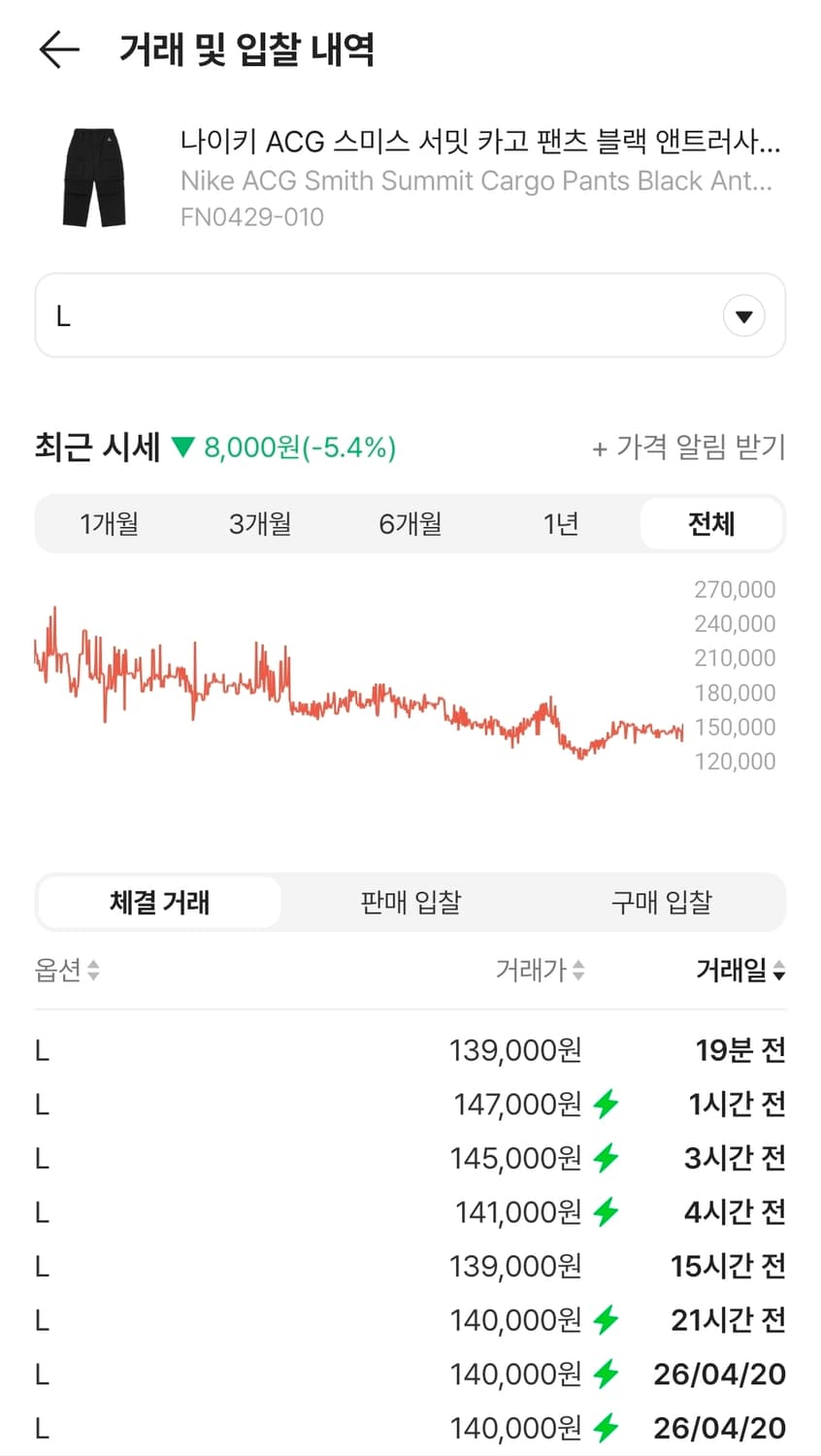
Task: Switch to the 판매 입찰 tab
Action: point(410,902)
